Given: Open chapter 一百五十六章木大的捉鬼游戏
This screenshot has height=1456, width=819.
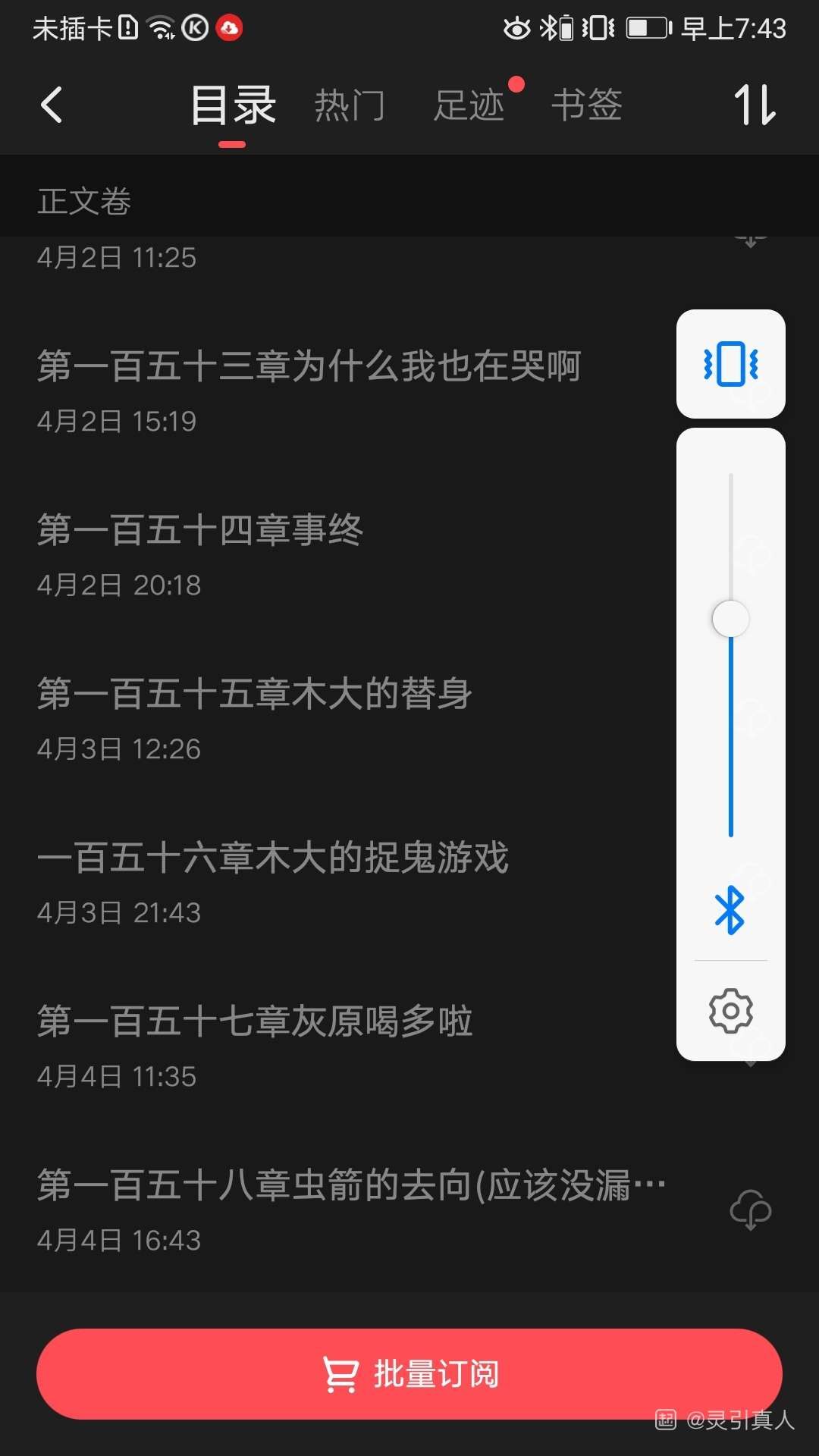Looking at the screenshot, I should click(273, 858).
